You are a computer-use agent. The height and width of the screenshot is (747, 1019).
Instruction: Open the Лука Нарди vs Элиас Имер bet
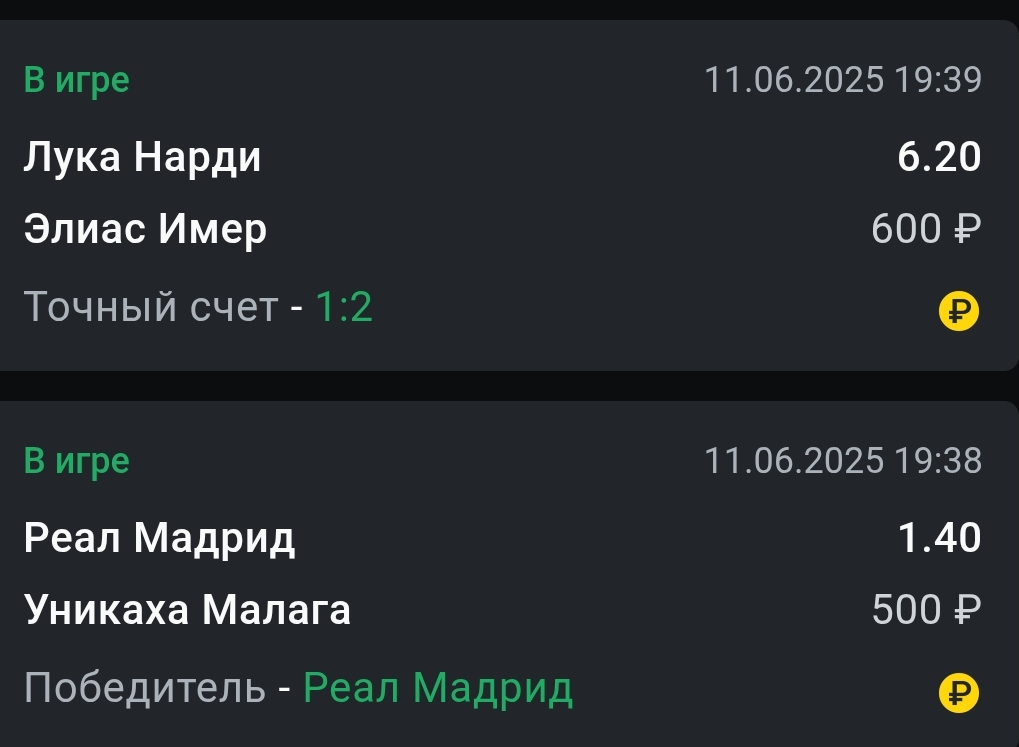[x=509, y=195]
